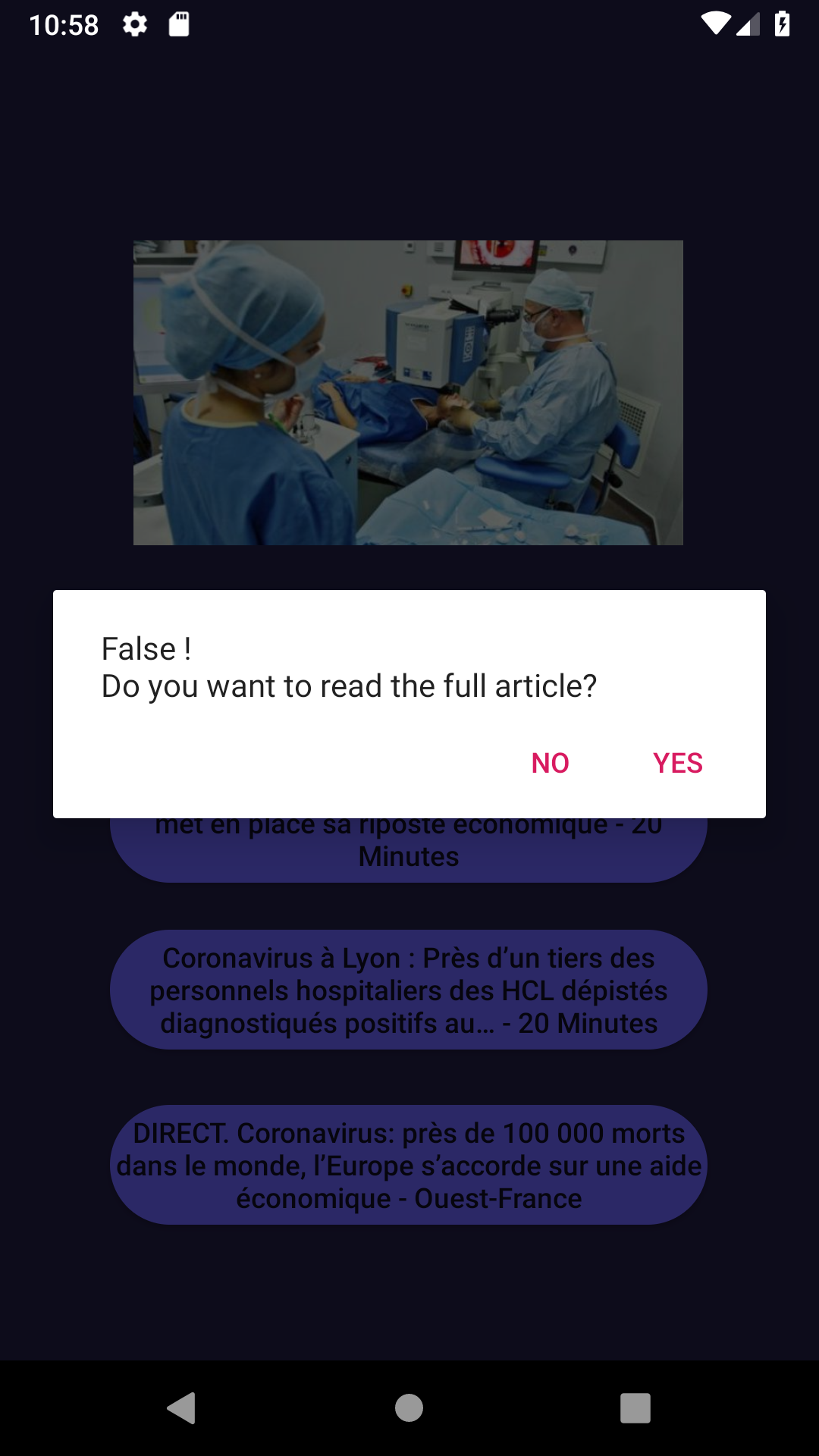This screenshot has width=819, height=1456.
Task: Return to the home screen
Action: (x=409, y=1408)
